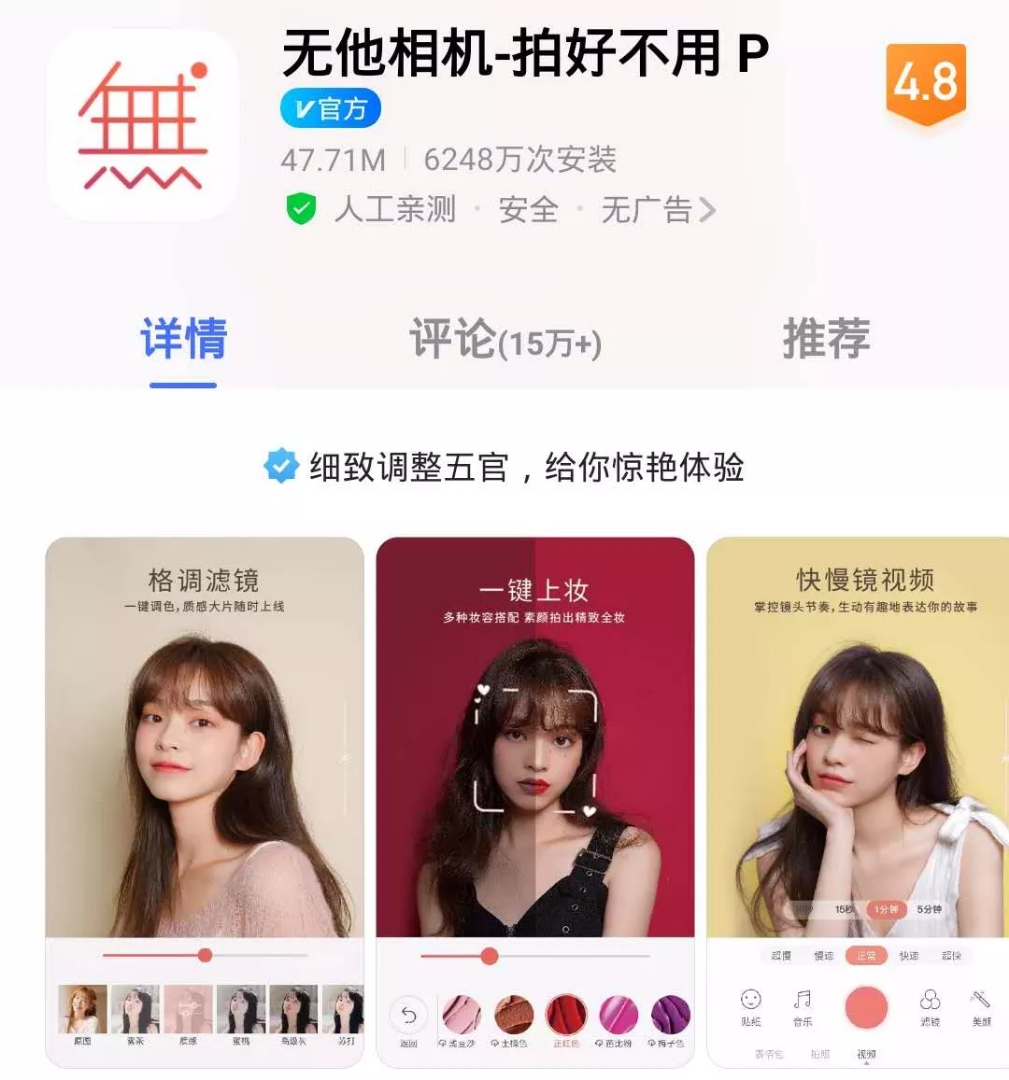
Task: Open safety details via 无广告 chevron
Action: (x=706, y=210)
